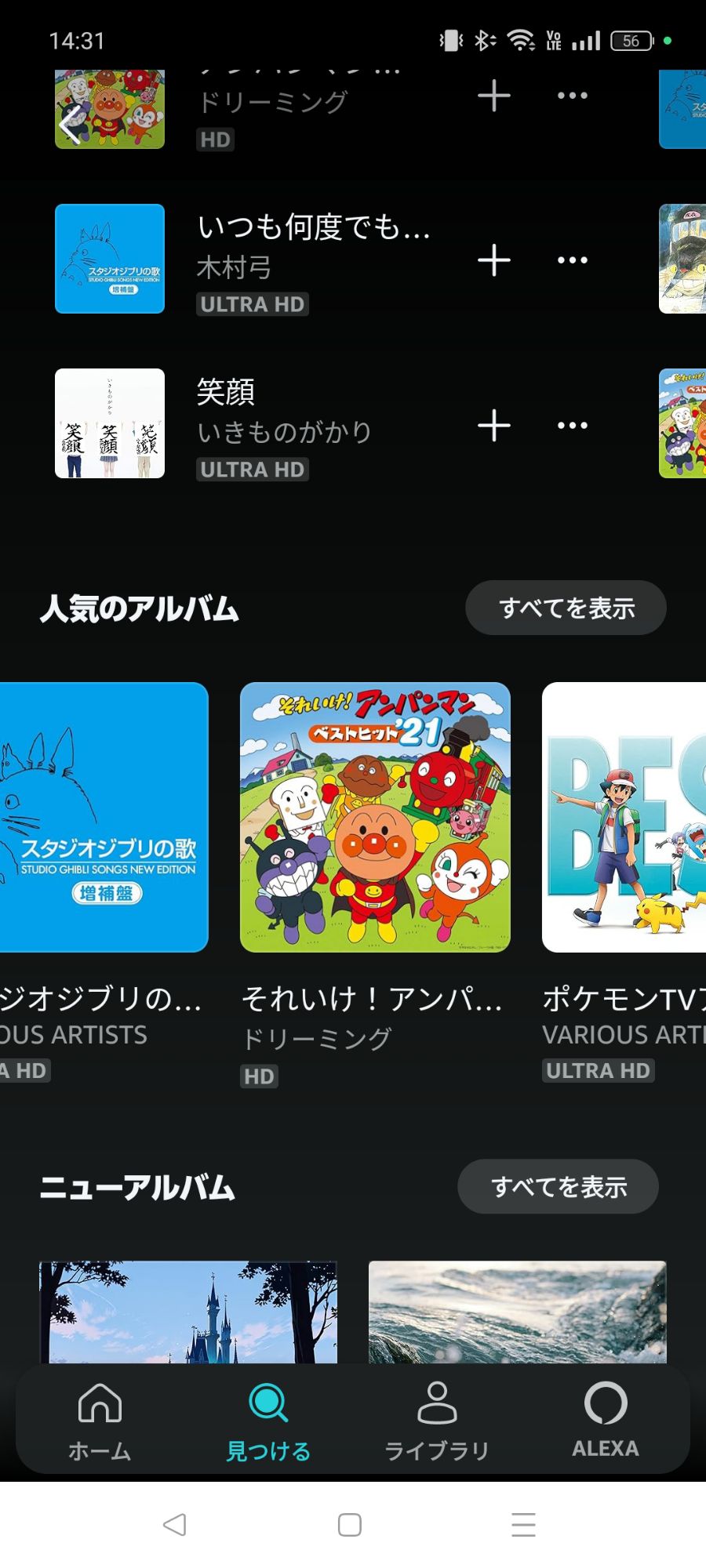706x1568 pixels.
Task: Add 笑顔 by いきものがかり to library
Action: tap(494, 426)
